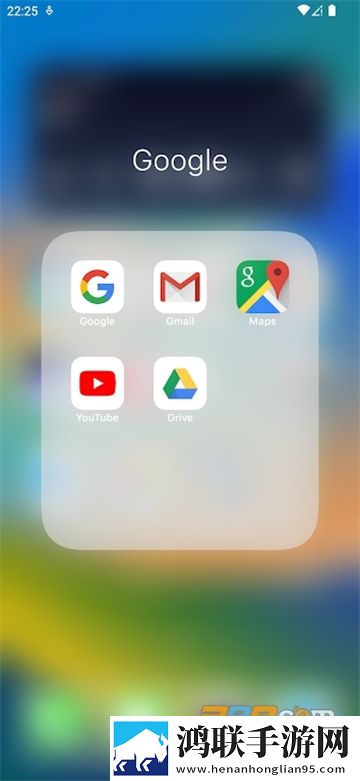Open the Drive app
This screenshot has width=360, height=781.
pyautogui.click(x=180, y=383)
